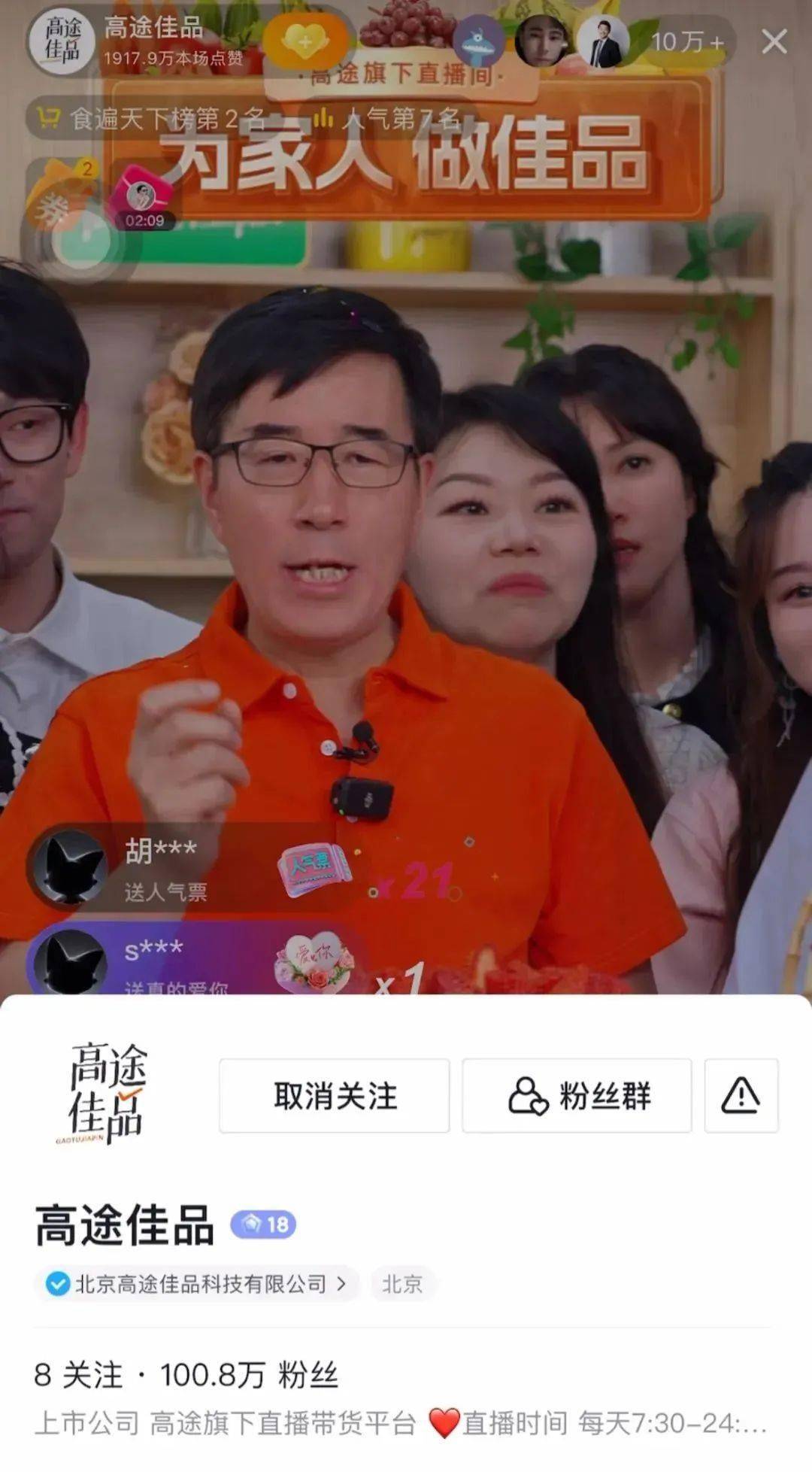Viewport: 812px width, 1472px height.
Task: Open the 10万+ viewers list
Action: click(x=687, y=42)
